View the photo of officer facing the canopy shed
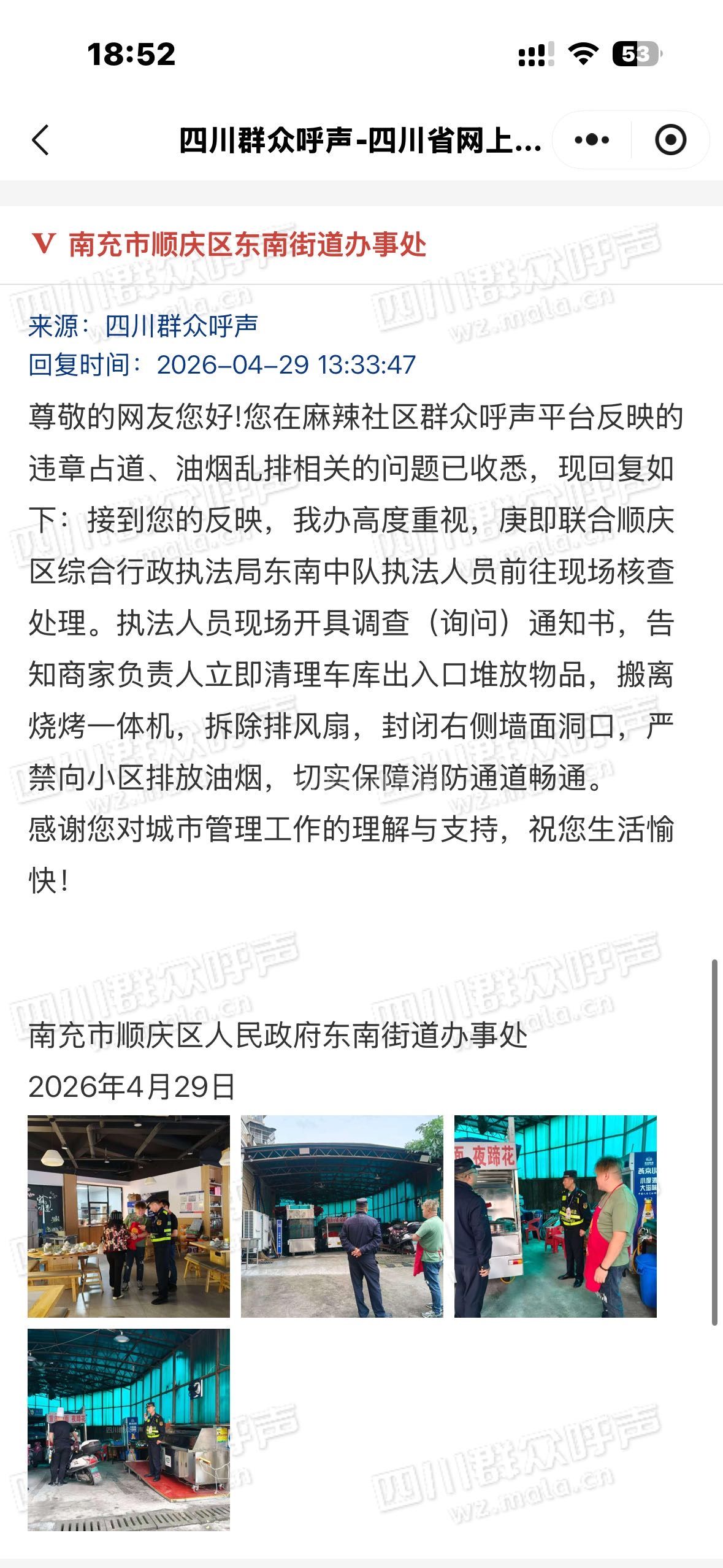Screen dimensions: 723x1568 342,1216
